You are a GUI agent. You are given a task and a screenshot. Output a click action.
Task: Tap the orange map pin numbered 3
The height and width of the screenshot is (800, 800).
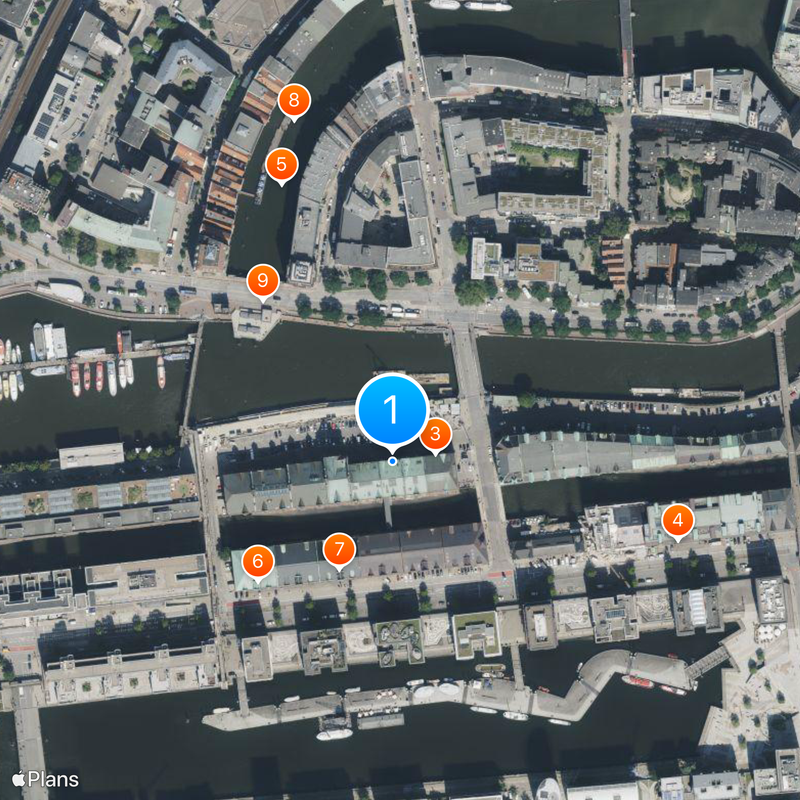coord(435,435)
